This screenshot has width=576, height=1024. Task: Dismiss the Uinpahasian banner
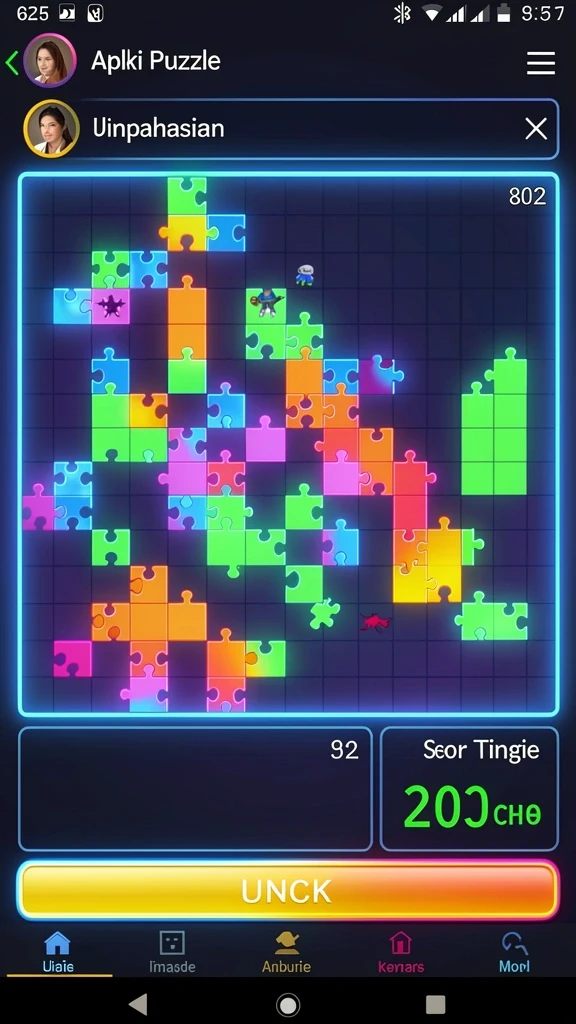click(536, 129)
